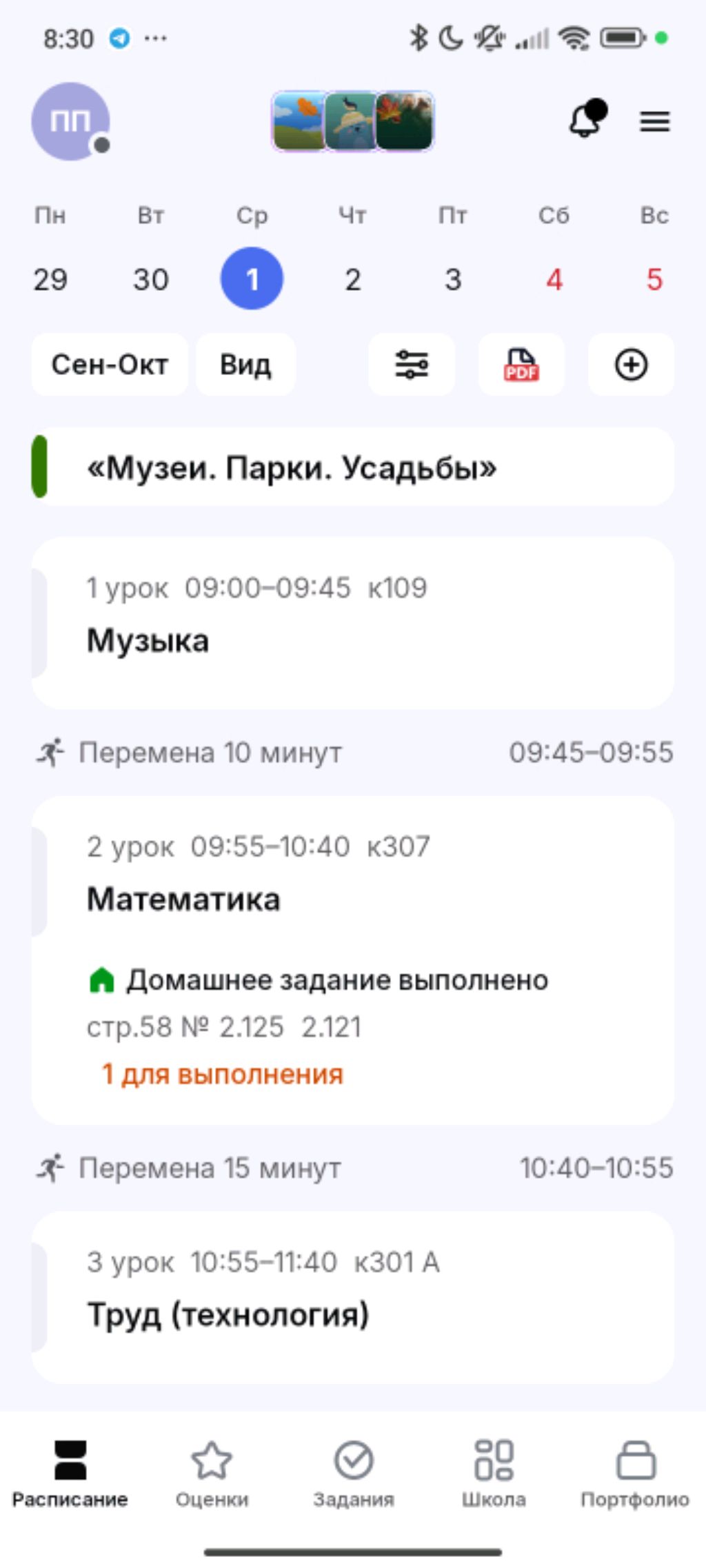Viewport: 706px width, 1568px height.
Task: Open the Портфолио tab
Action: (634, 1473)
